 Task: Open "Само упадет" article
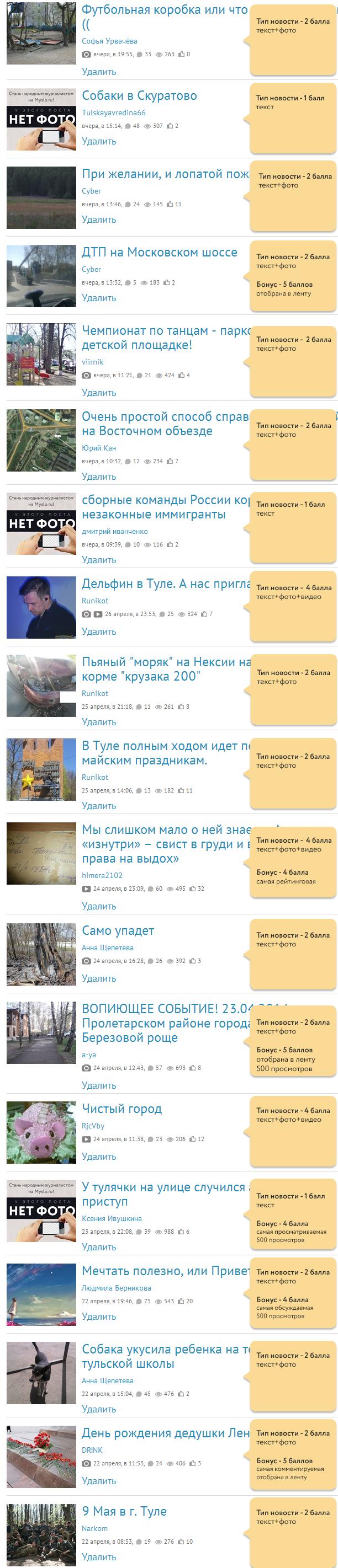118,930
